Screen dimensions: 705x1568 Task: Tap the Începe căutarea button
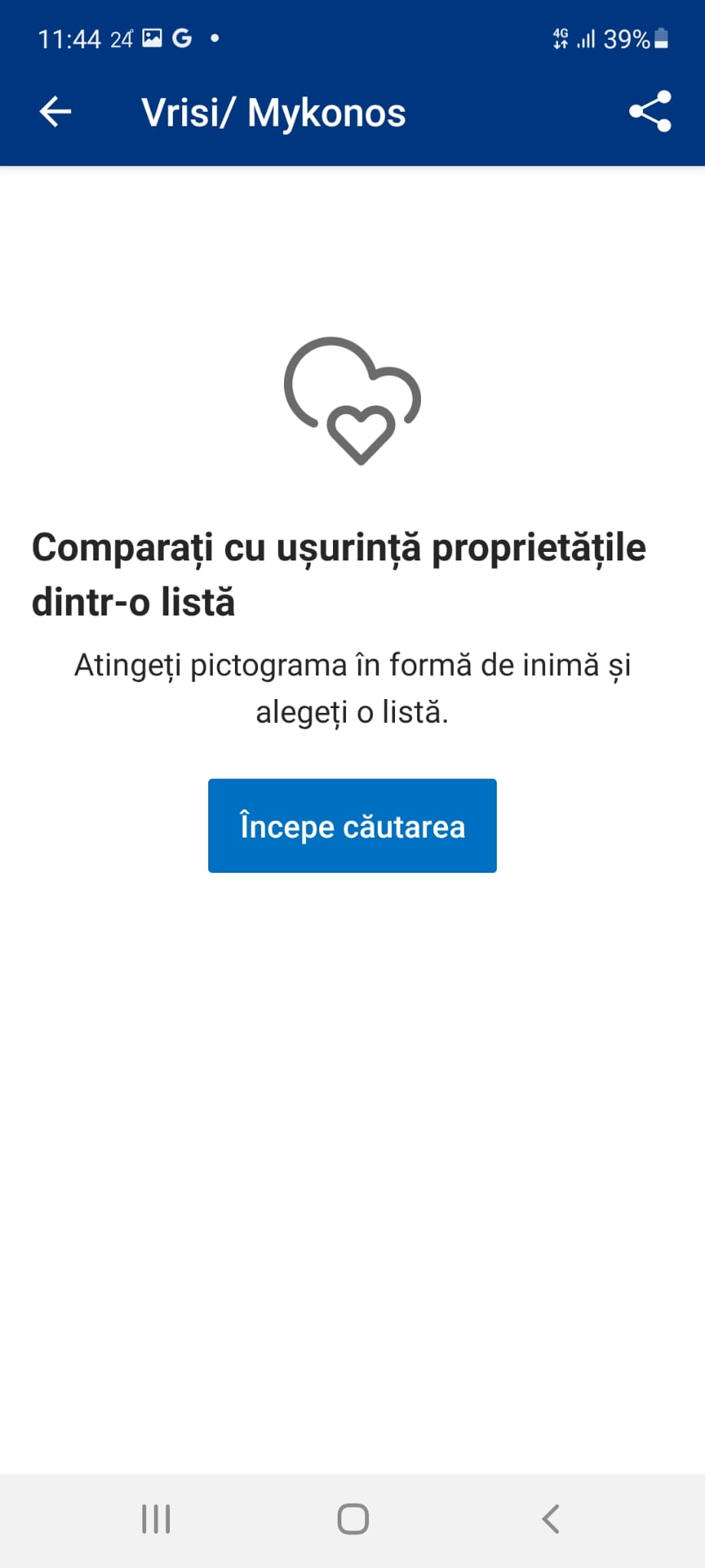point(352,825)
